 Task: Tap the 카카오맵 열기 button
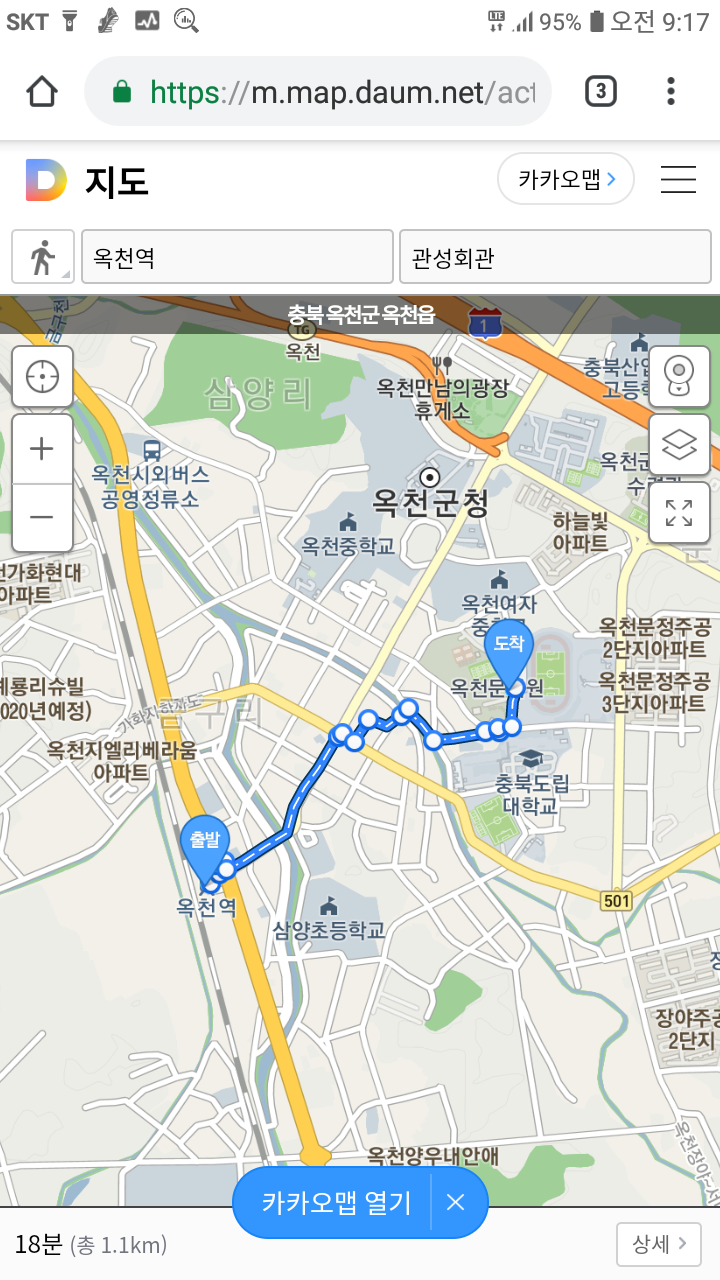click(336, 1202)
